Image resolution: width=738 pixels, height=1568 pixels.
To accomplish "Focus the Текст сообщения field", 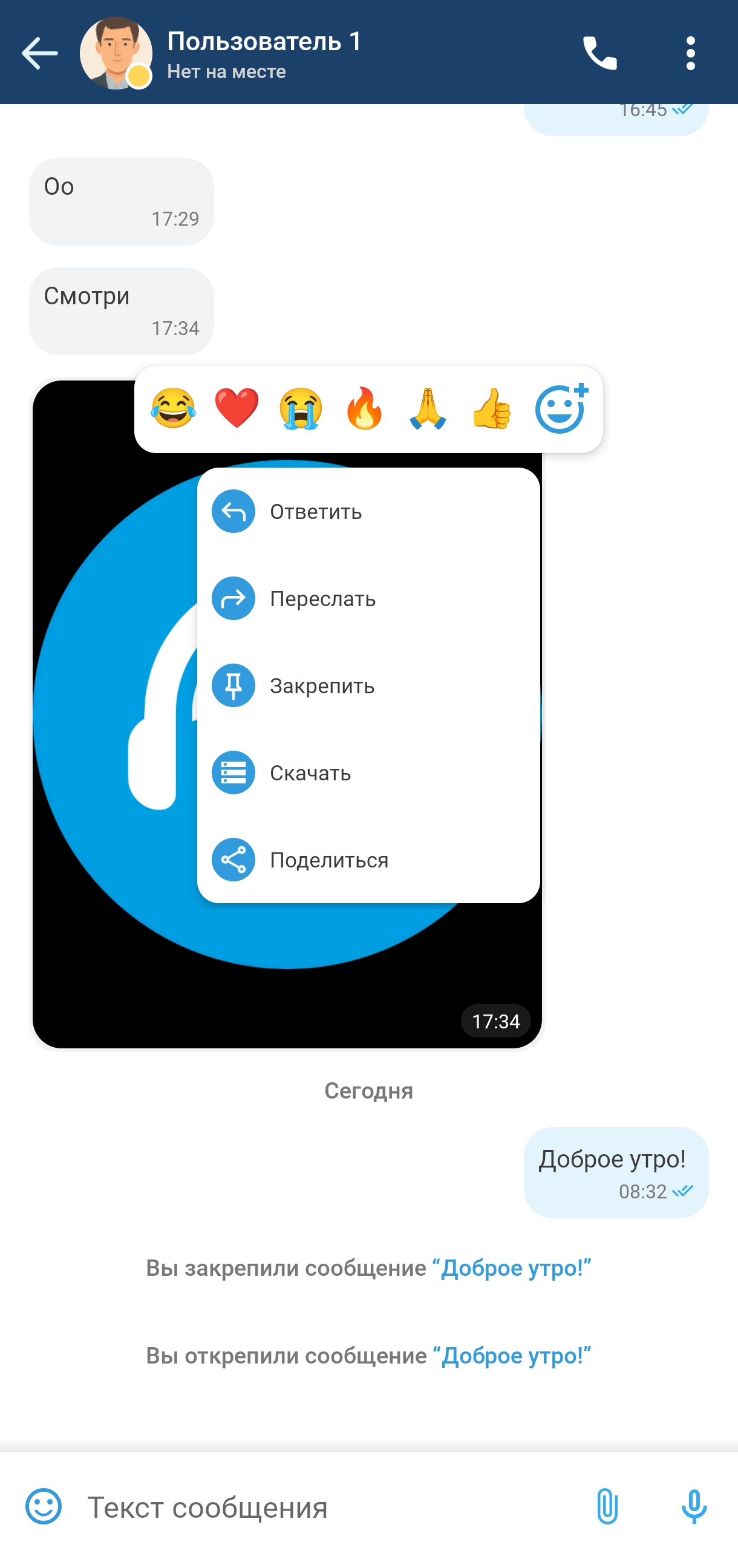I will coord(322,1508).
